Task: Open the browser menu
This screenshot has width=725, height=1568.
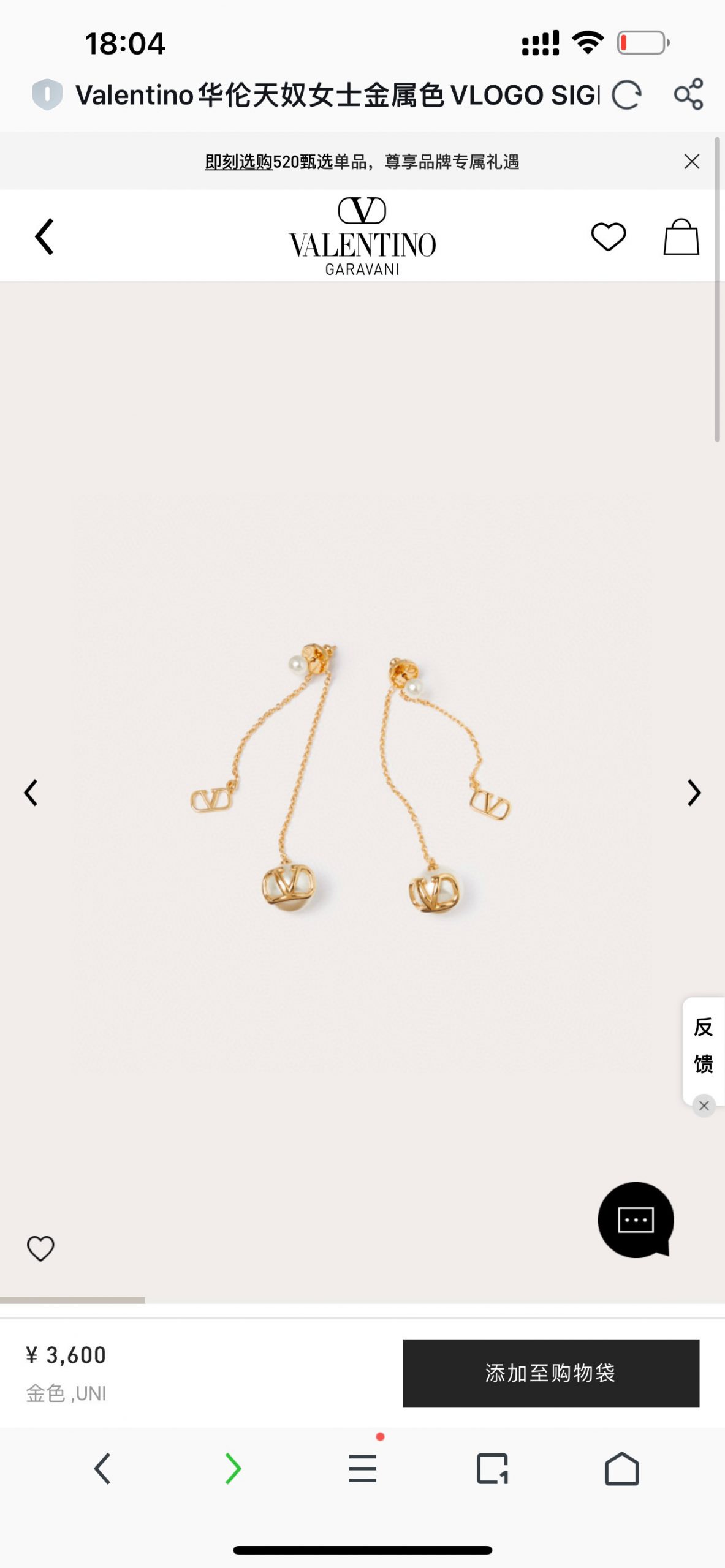Action: (x=362, y=1469)
